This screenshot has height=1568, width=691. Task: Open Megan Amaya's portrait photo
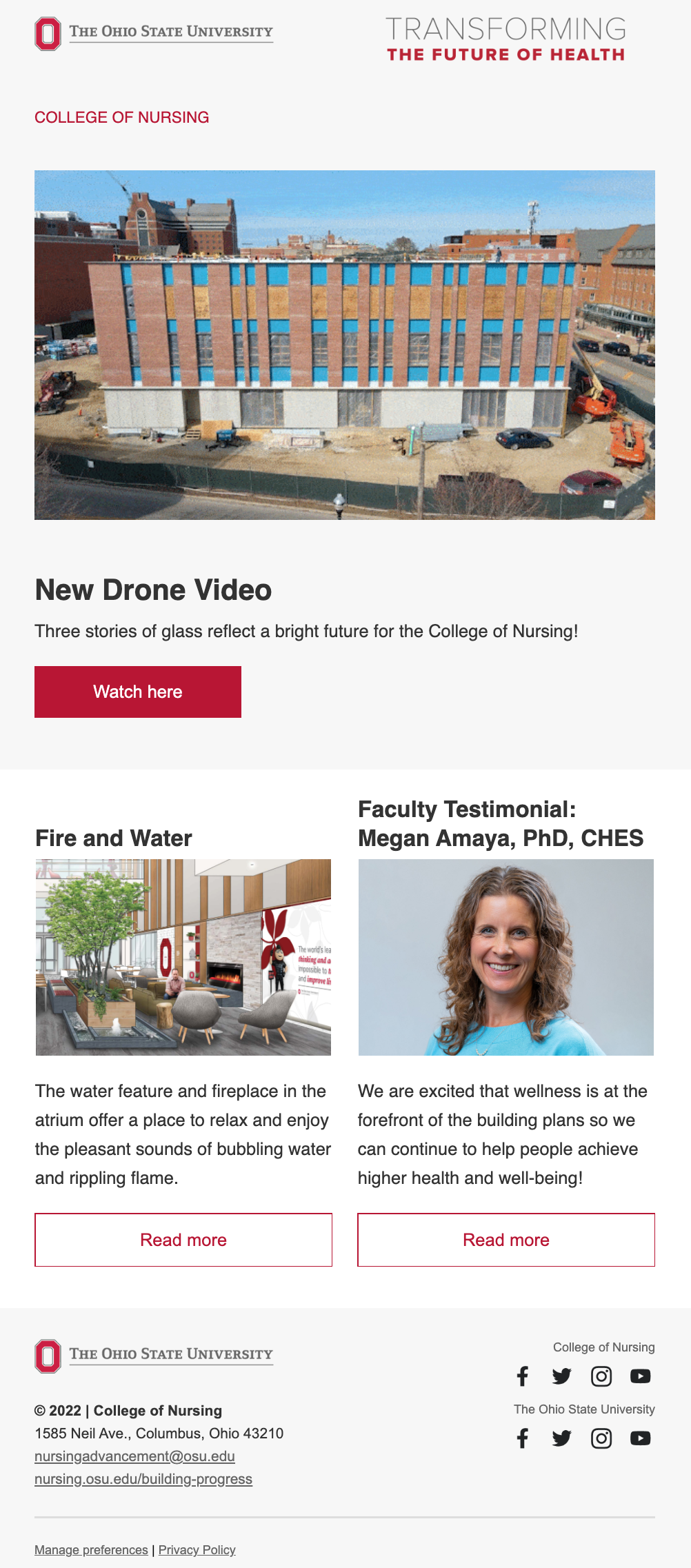tap(506, 957)
